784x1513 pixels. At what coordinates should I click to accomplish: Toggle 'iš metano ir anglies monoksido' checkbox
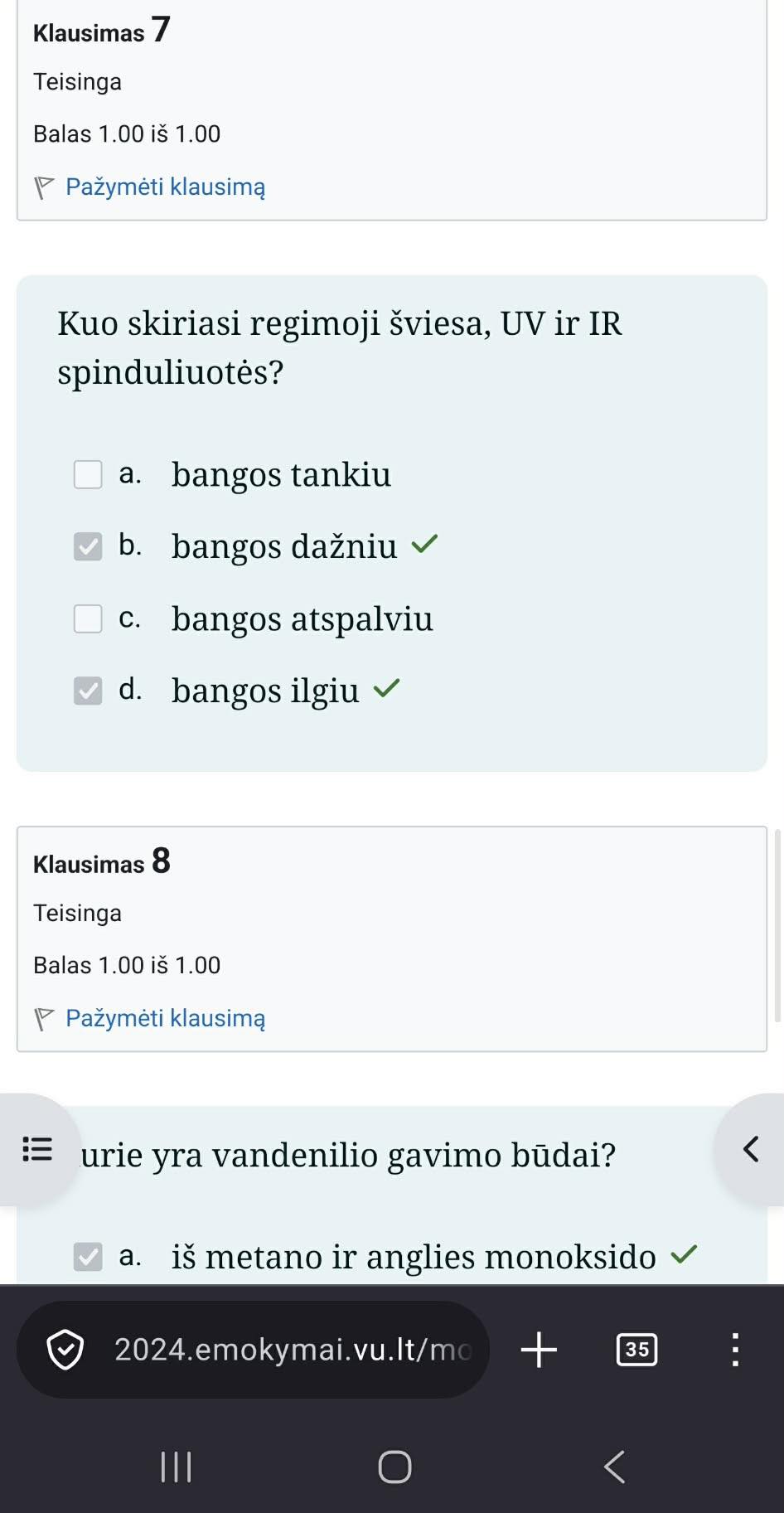88,1257
